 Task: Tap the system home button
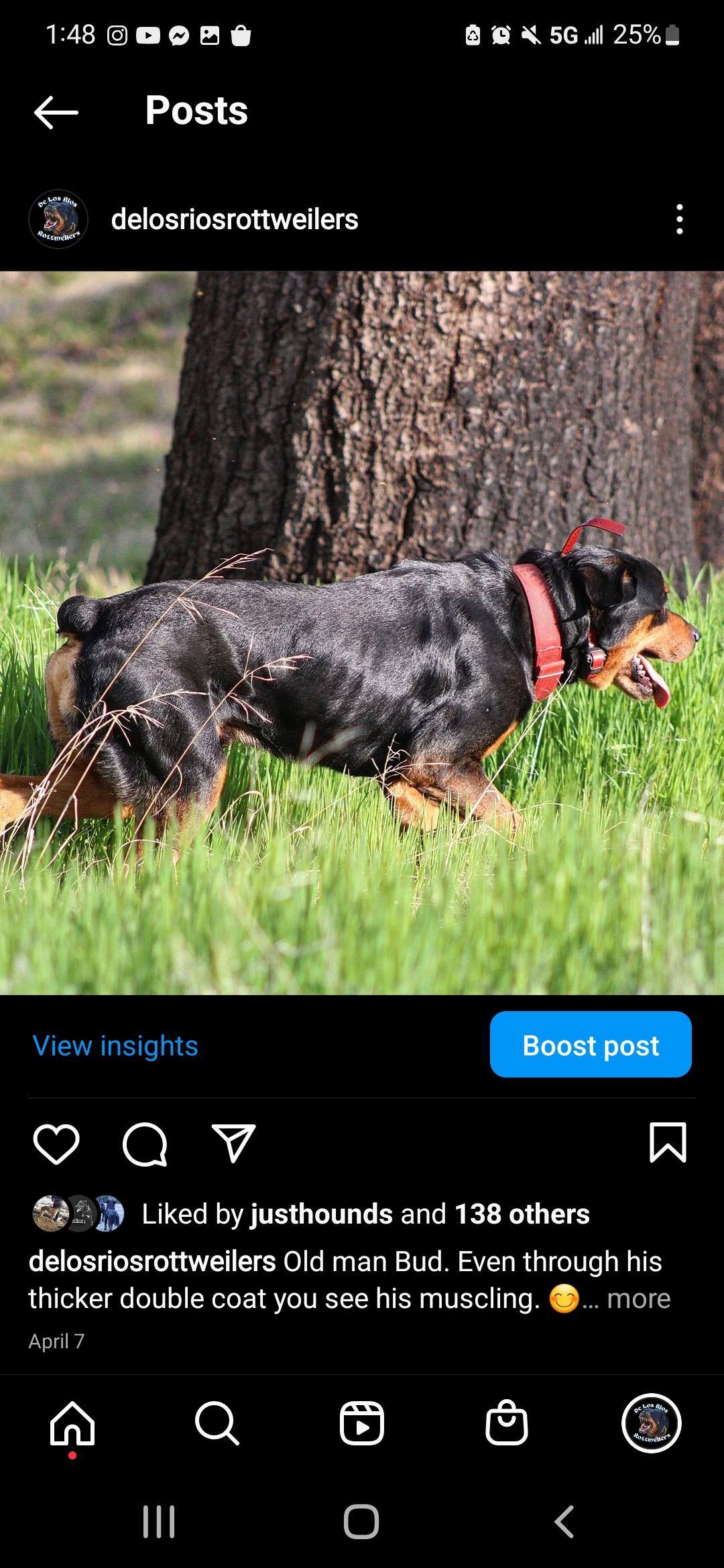(x=361, y=1522)
